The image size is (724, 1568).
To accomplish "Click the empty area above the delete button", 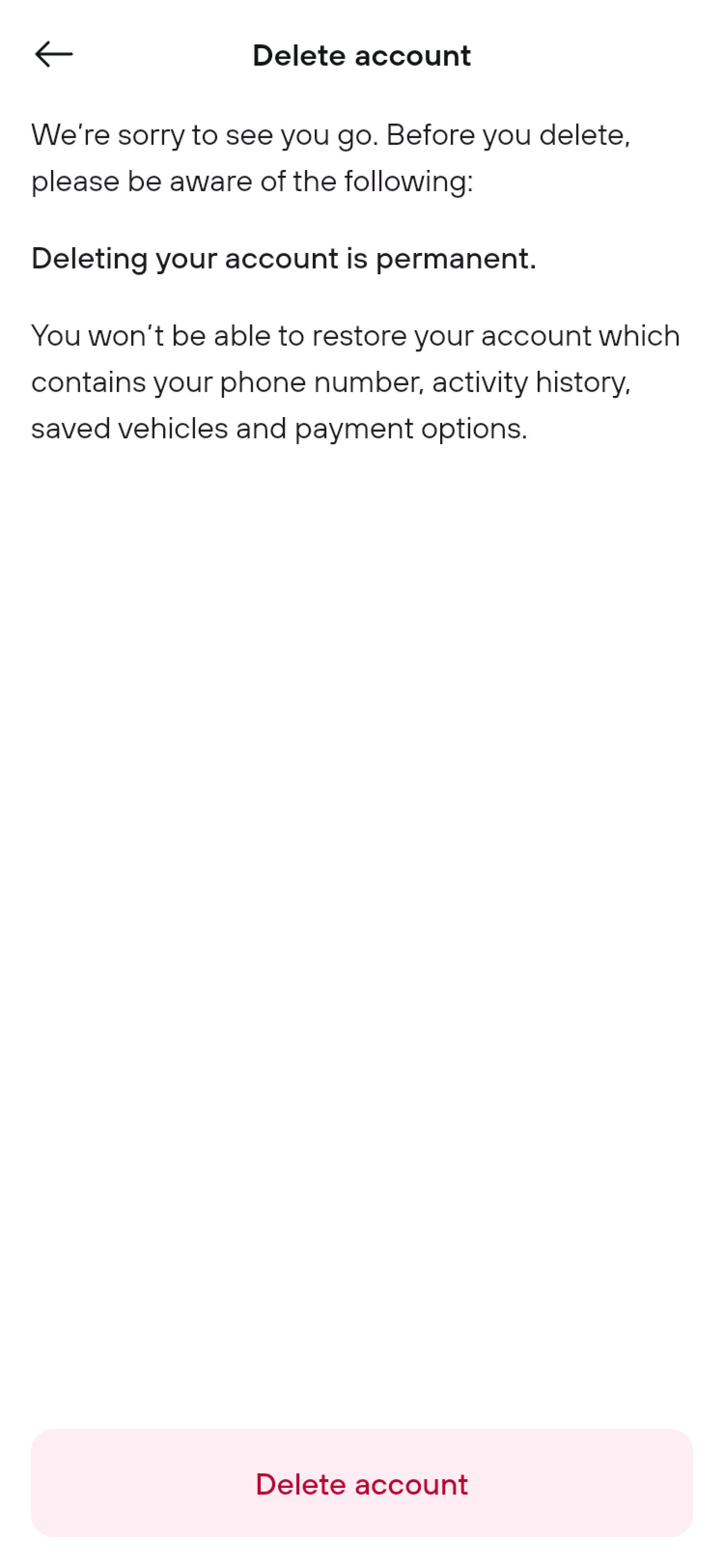I will (x=362, y=913).
